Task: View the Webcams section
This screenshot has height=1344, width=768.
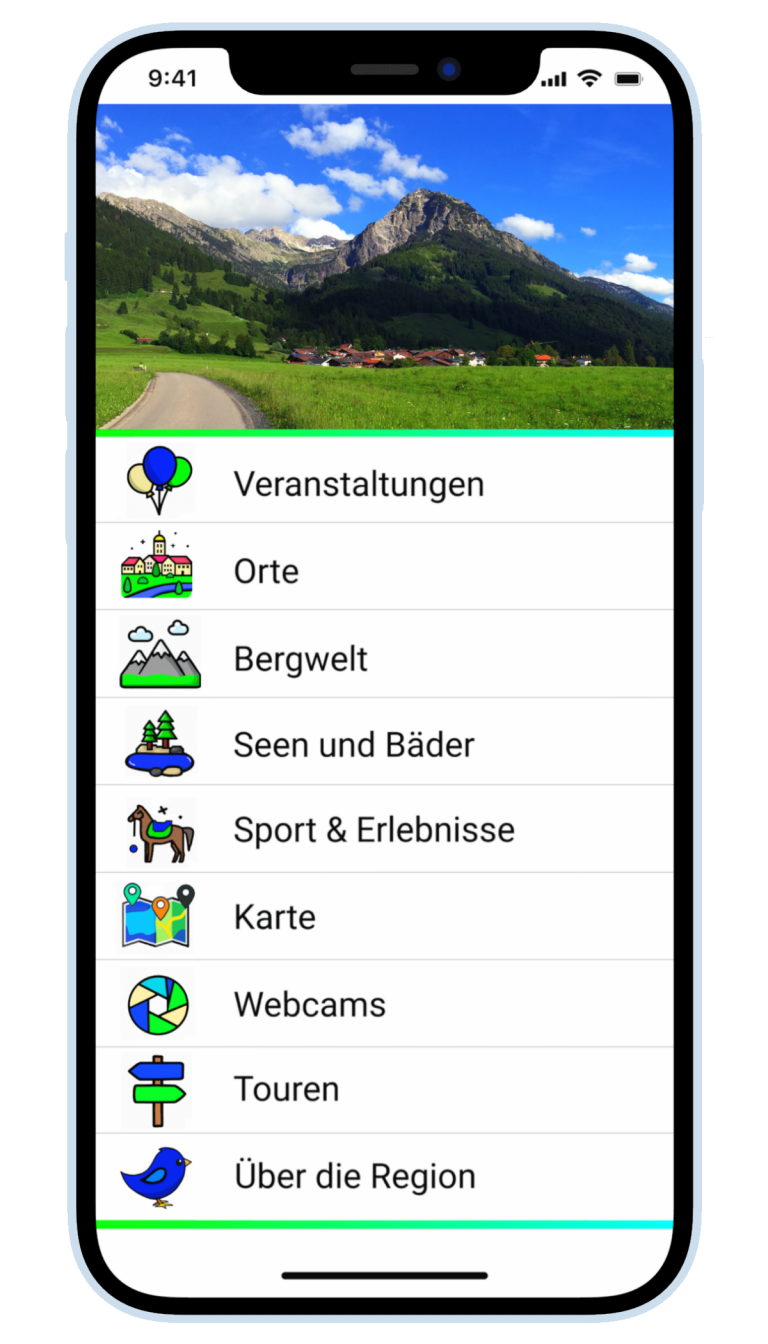Action: tap(309, 1004)
